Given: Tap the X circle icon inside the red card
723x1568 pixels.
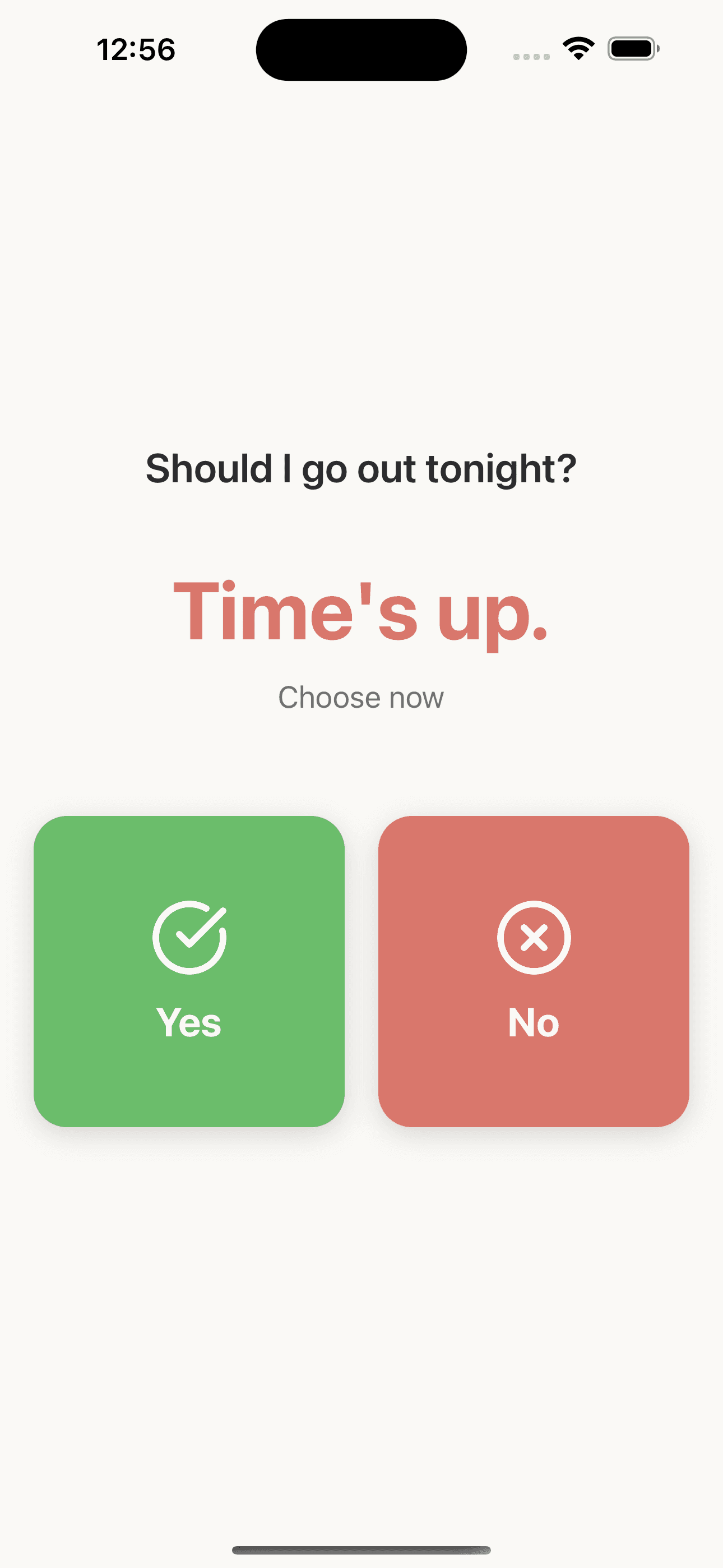Looking at the screenshot, I should tap(533, 939).
